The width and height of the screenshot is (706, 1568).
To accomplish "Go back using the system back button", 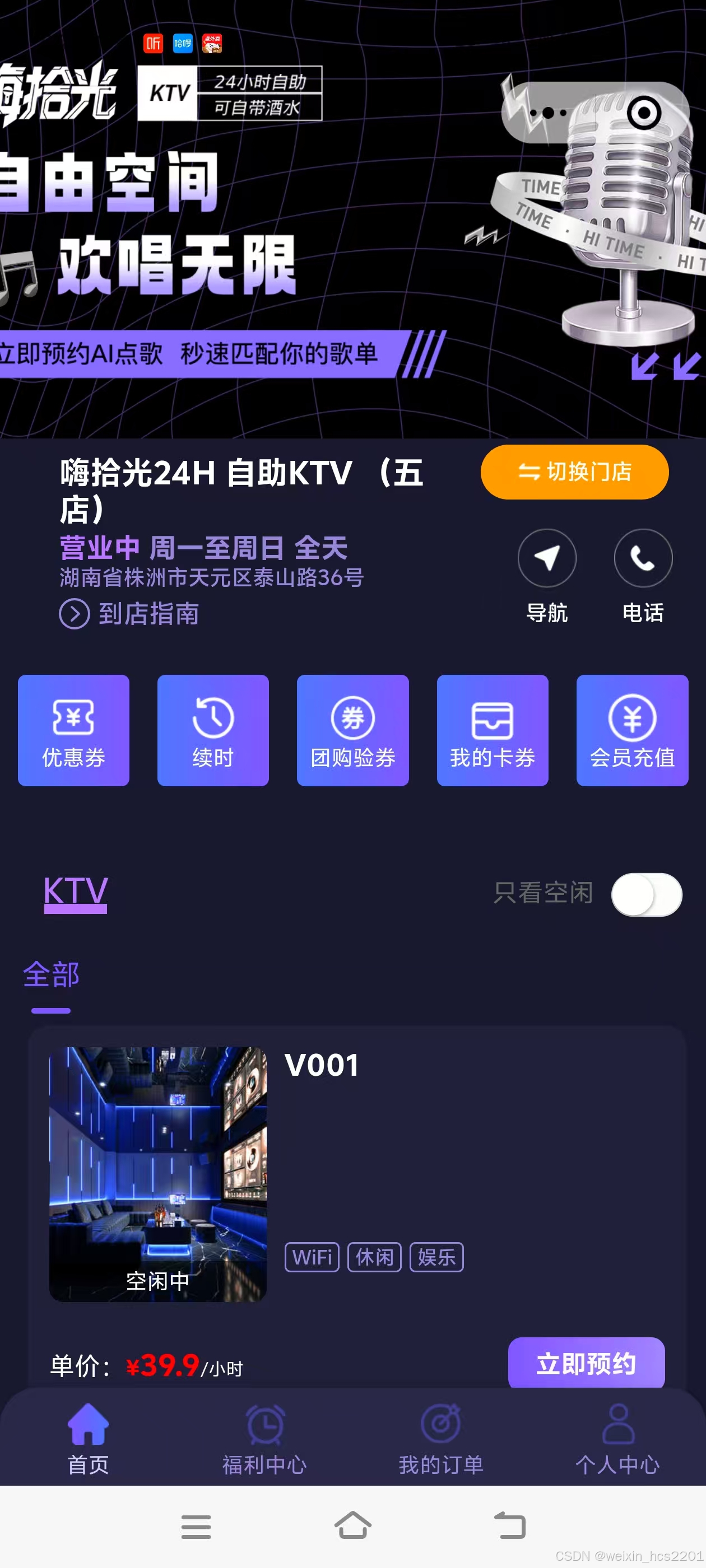I will point(509,1526).
